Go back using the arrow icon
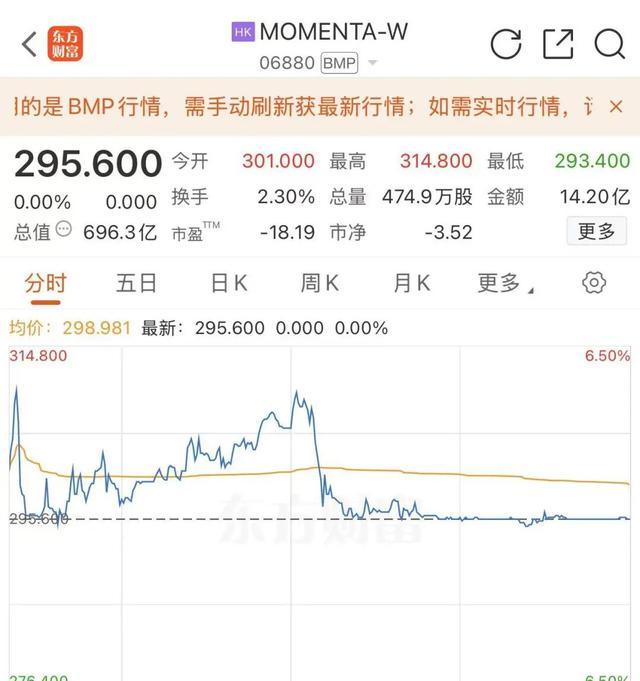The image size is (640, 681). pyautogui.click(x=30, y=44)
